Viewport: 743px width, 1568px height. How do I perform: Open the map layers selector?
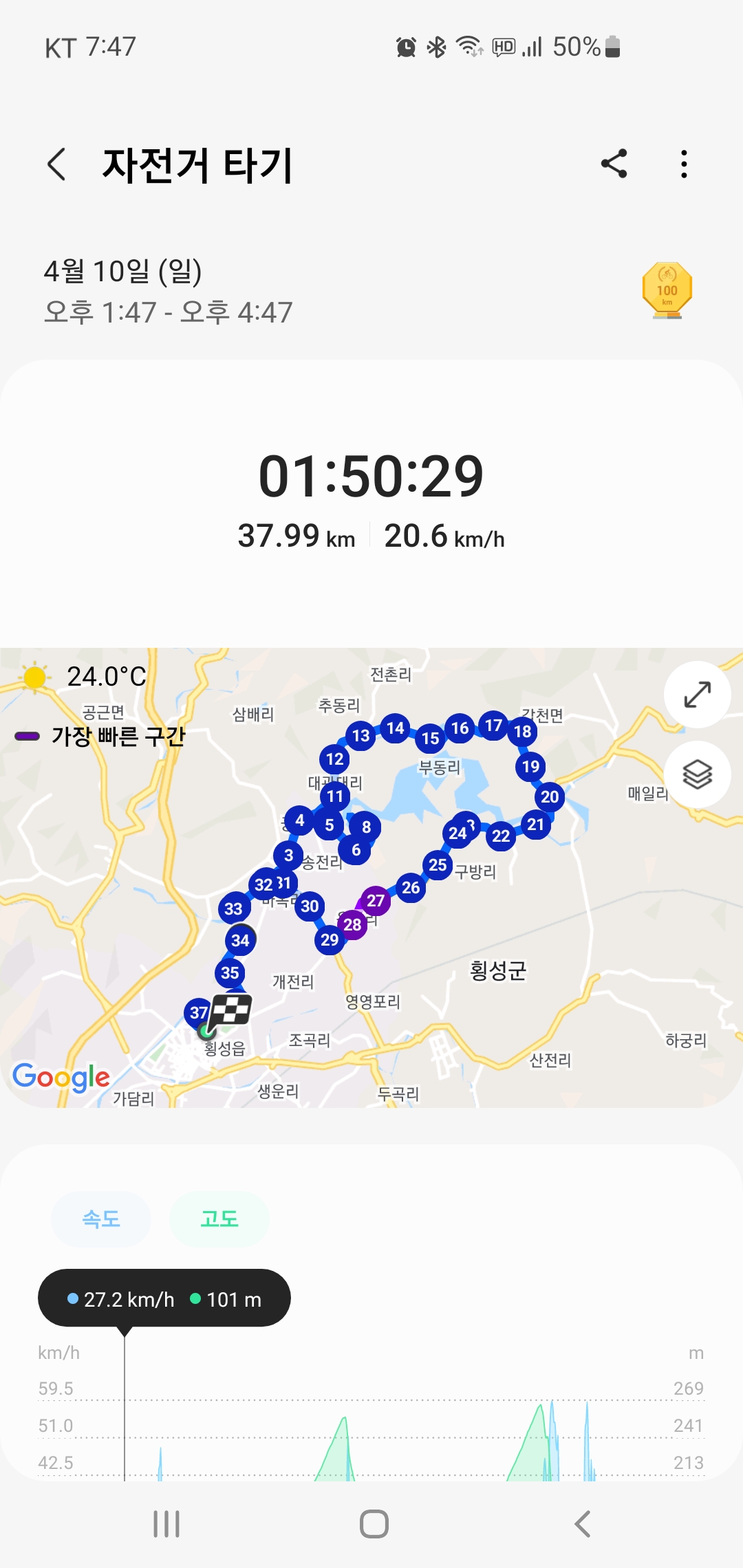click(697, 774)
